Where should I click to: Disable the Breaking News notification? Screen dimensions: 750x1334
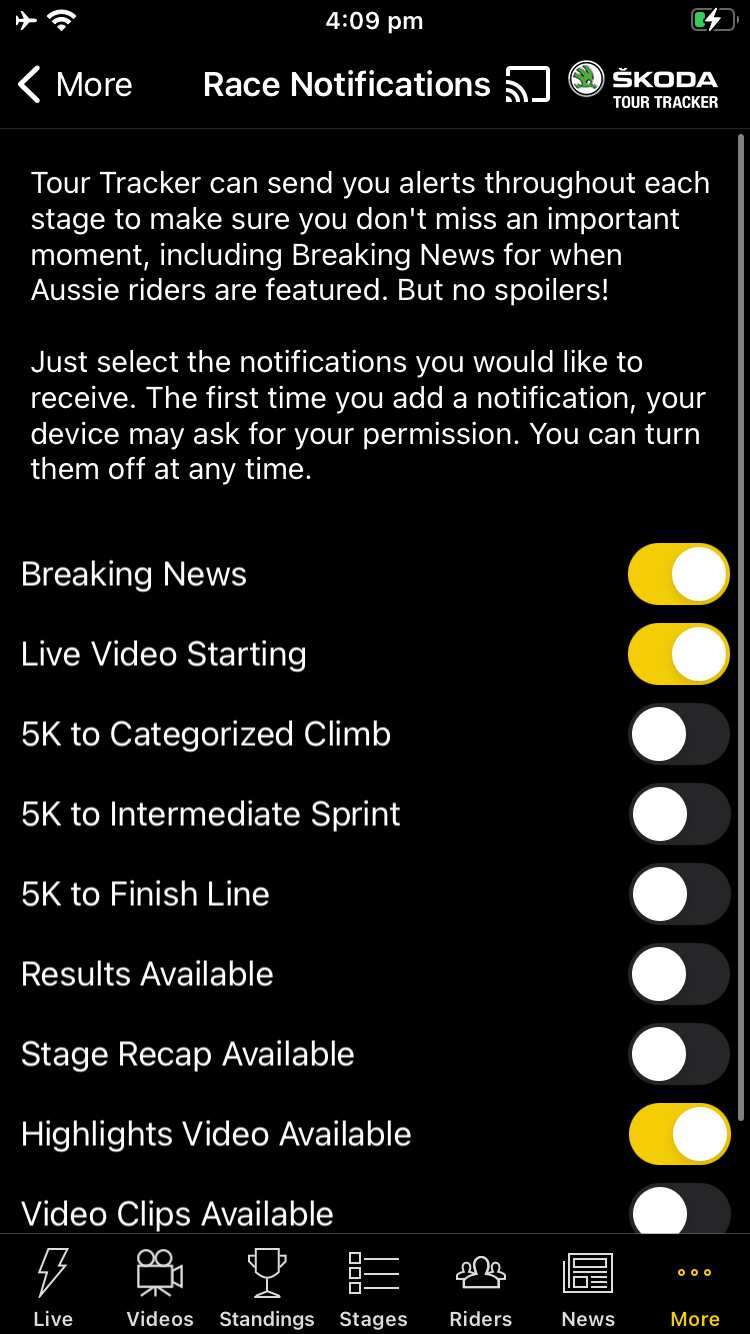[678, 574]
